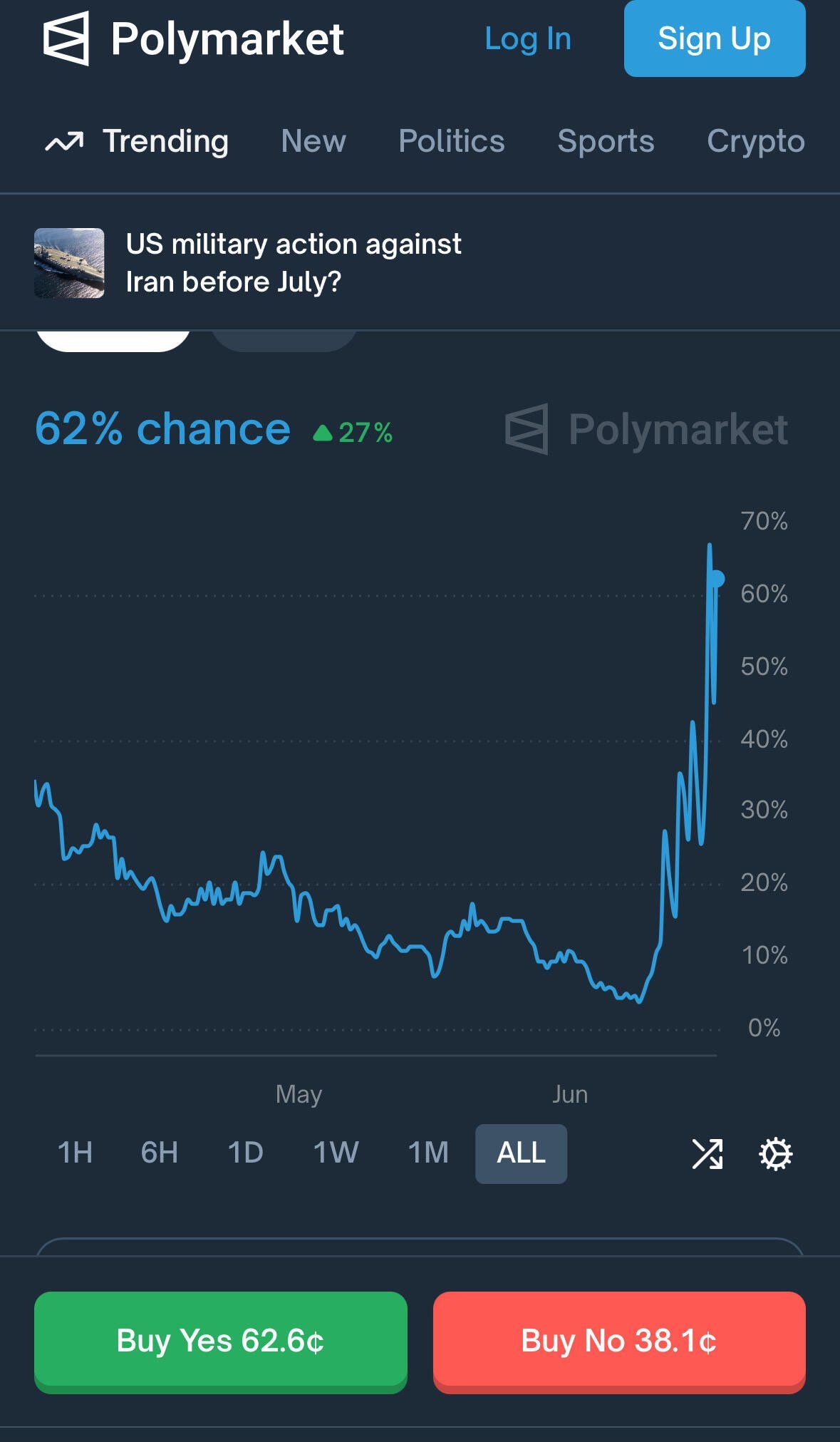Switch to the New tab

coord(313,141)
